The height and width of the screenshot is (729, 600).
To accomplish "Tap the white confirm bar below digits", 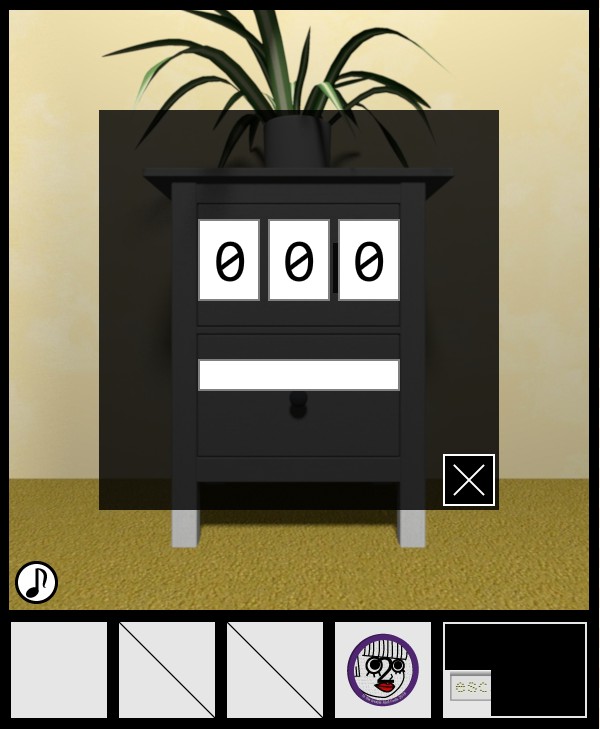I will pyautogui.click(x=299, y=375).
